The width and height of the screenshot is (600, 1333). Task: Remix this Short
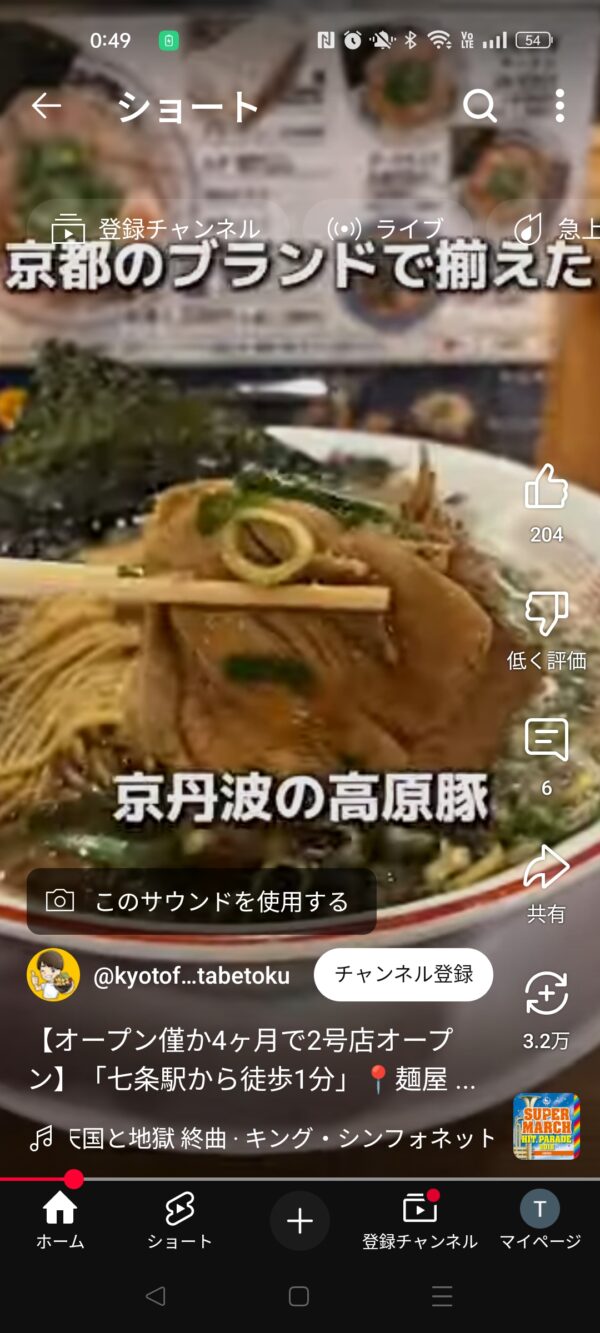click(546, 994)
